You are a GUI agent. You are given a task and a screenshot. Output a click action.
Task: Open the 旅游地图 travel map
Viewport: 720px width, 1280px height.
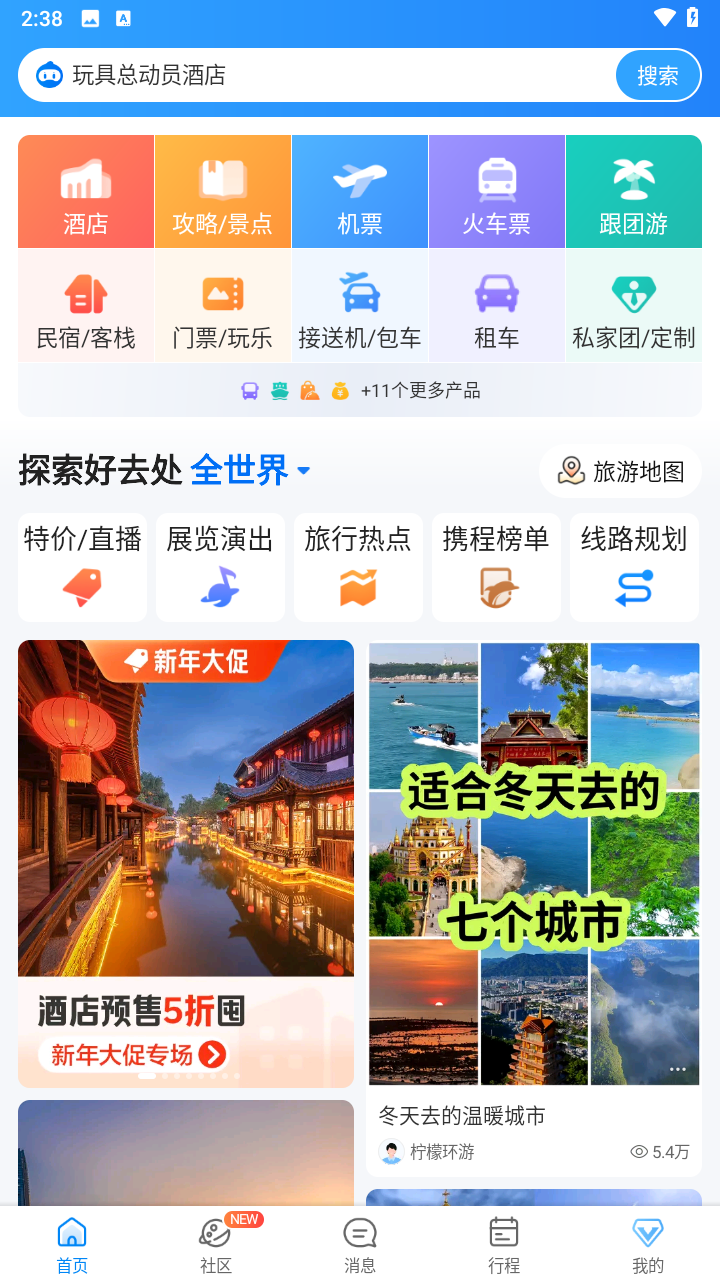[x=620, y=470]
